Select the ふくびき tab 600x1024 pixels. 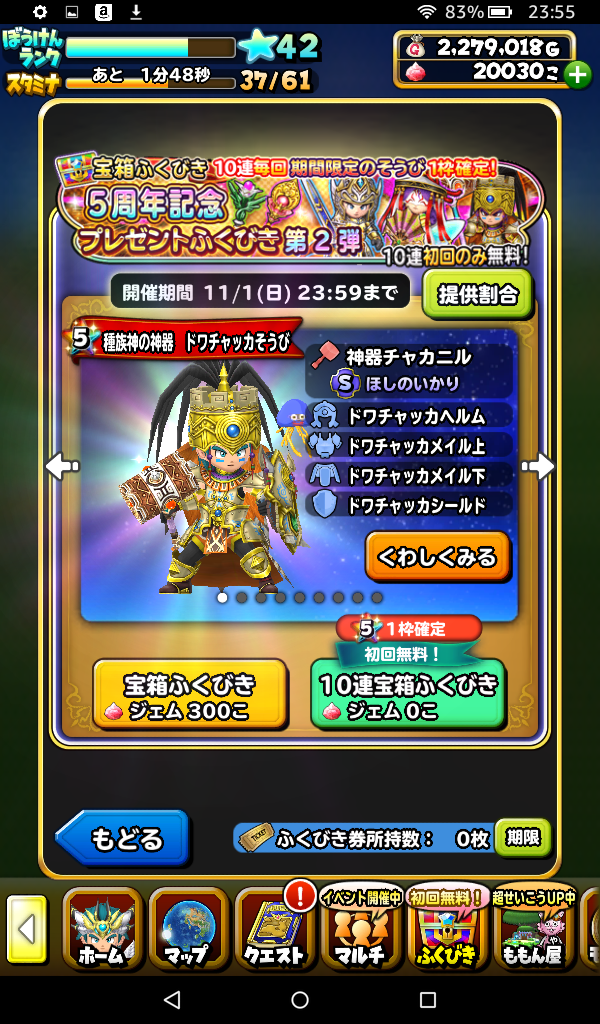[448, 930]
